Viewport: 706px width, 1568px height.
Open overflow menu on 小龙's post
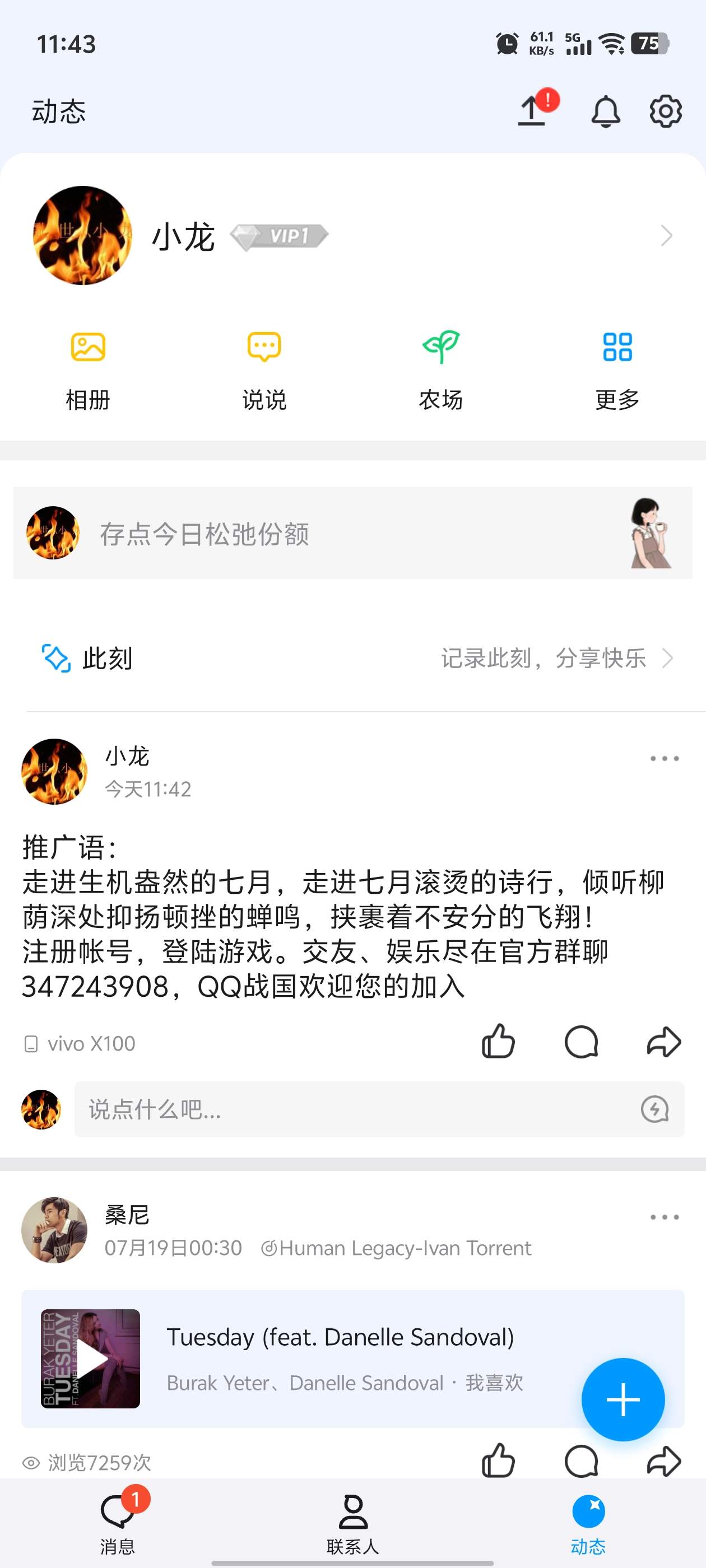coord(664,758)
